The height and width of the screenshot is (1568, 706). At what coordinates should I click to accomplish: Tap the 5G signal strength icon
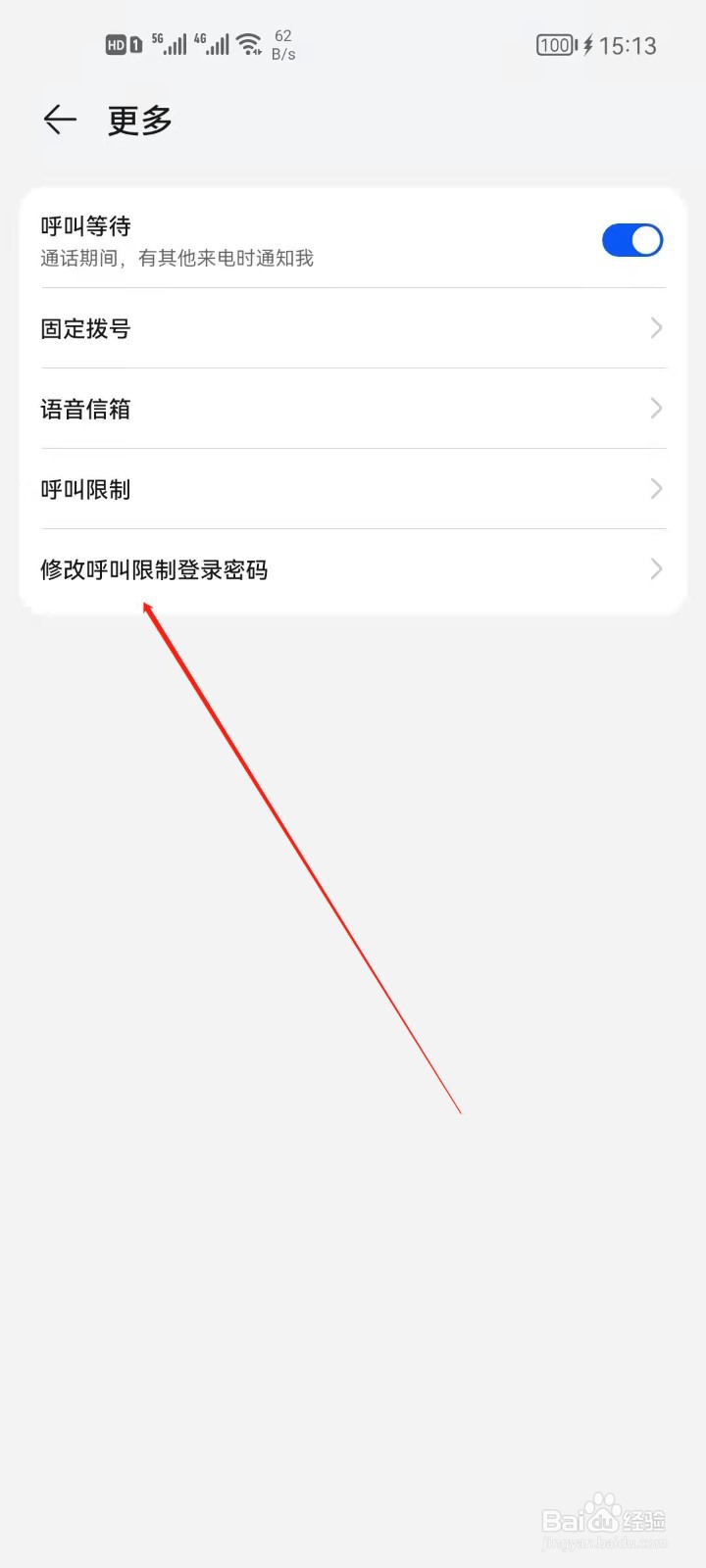[172, 43]
